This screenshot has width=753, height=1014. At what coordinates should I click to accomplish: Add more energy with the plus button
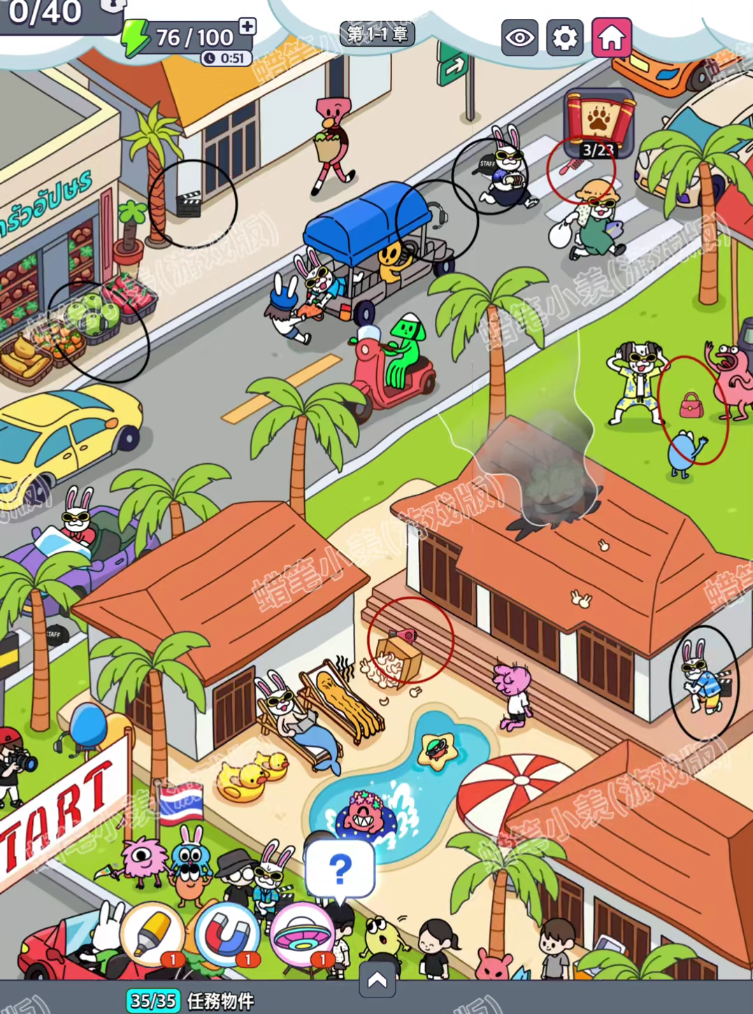point(247,27)
